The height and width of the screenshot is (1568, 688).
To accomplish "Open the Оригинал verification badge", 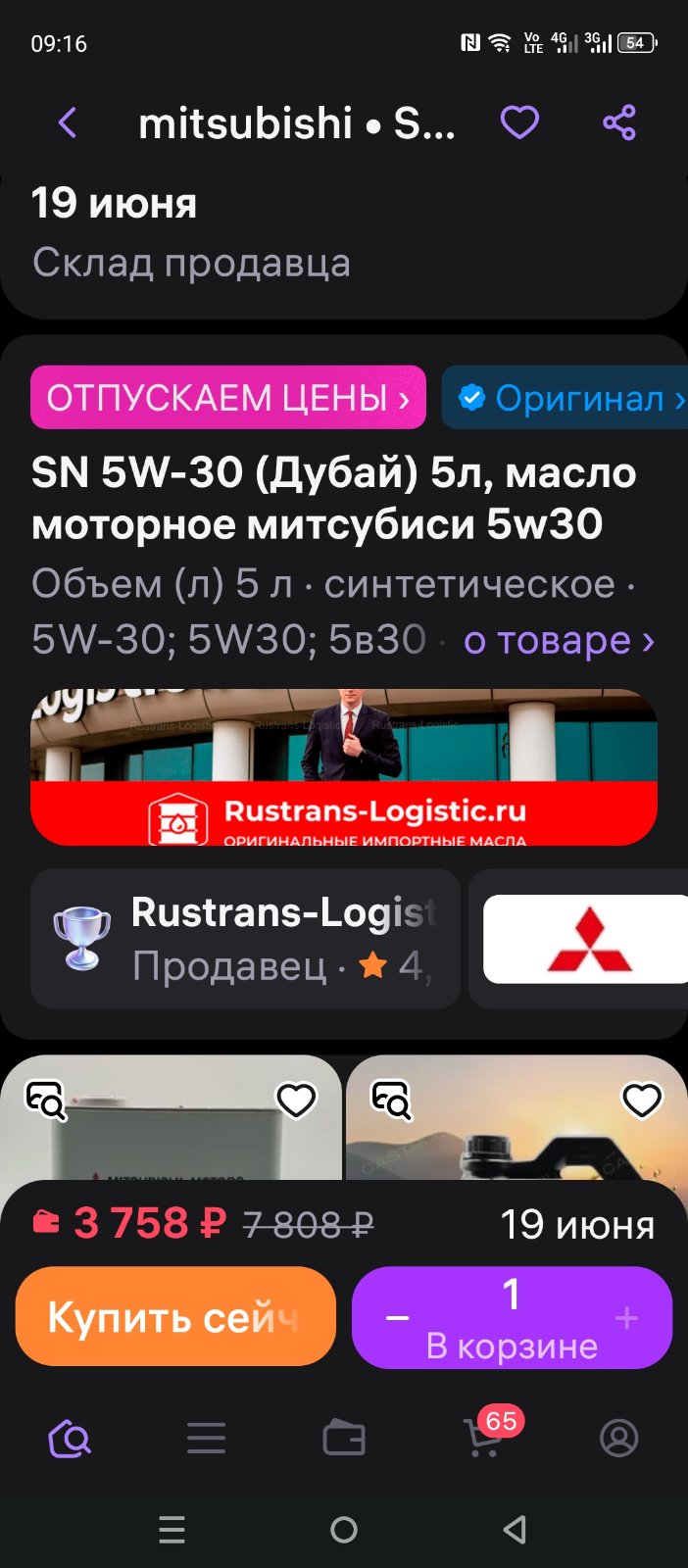I will 565,398.
